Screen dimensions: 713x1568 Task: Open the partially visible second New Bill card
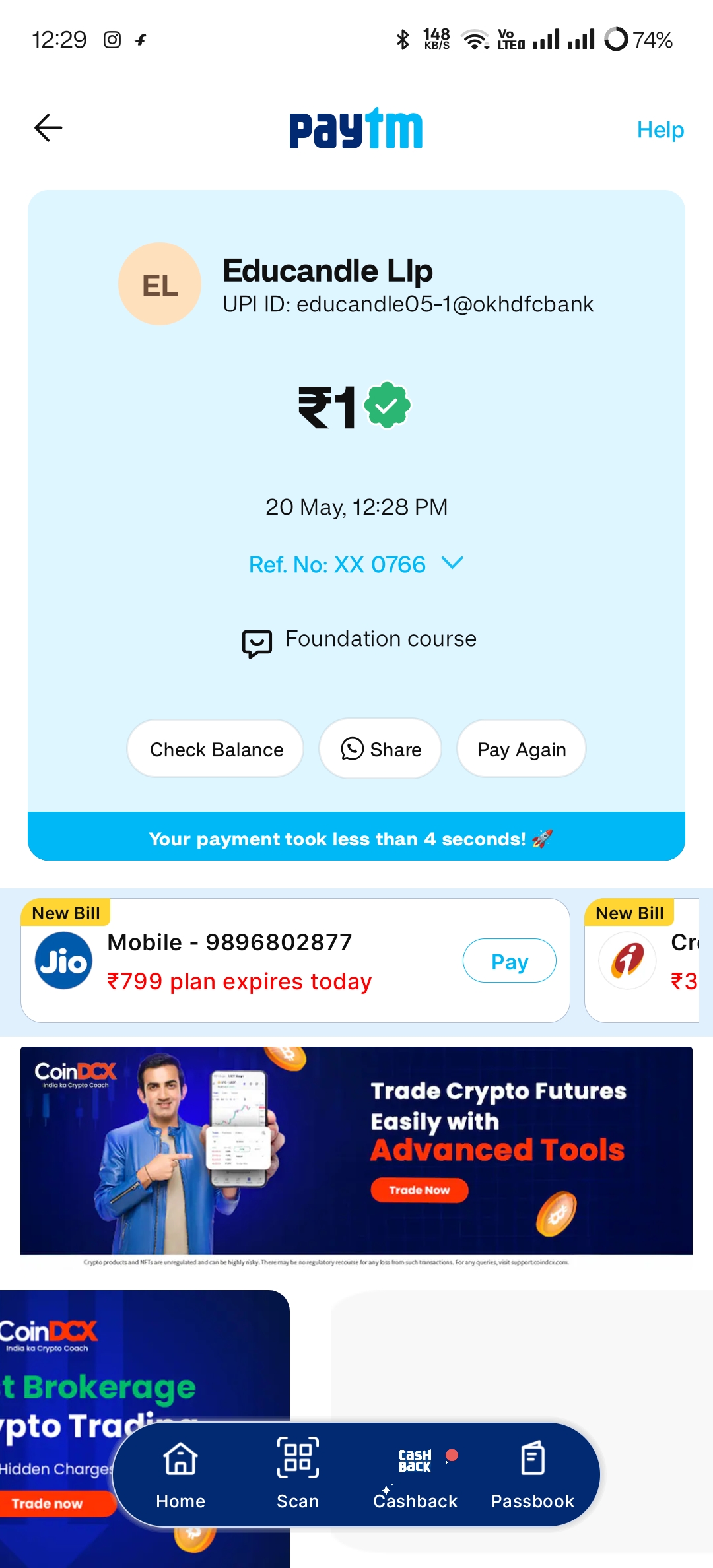coord(644,961)
